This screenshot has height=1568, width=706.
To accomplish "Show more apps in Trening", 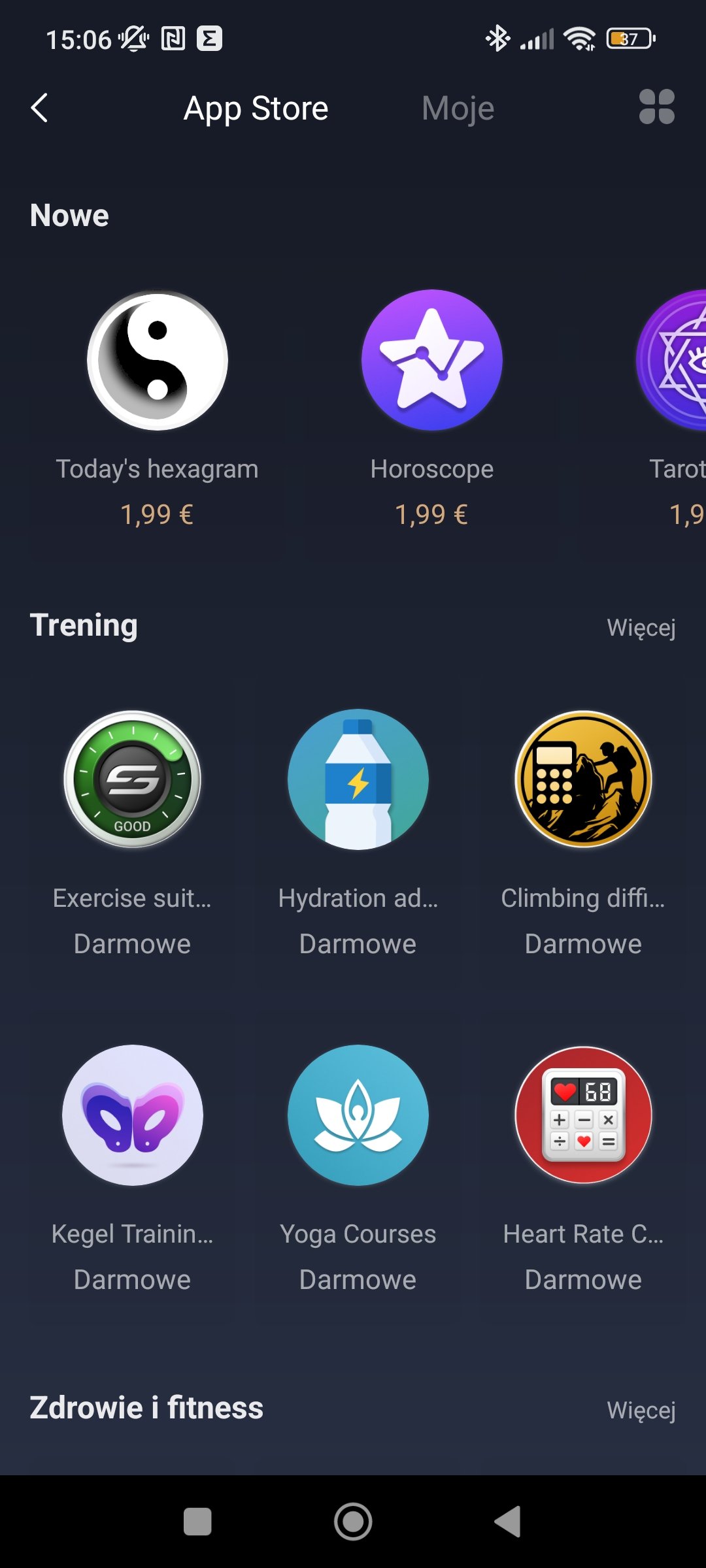I will tap(641, 627).
